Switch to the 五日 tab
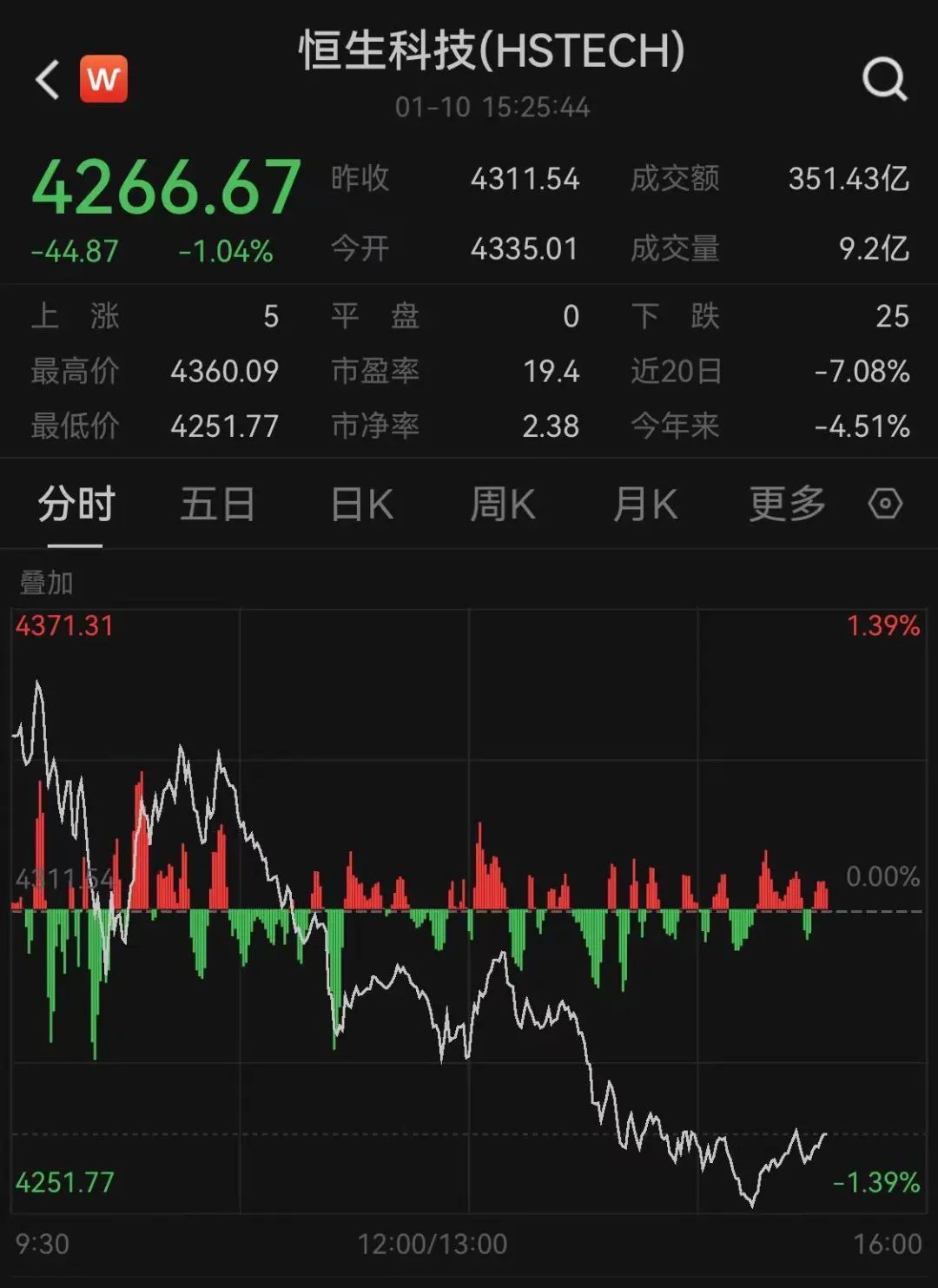Image resolution: width=938 pixels, height=1288 pixels. 217,504
